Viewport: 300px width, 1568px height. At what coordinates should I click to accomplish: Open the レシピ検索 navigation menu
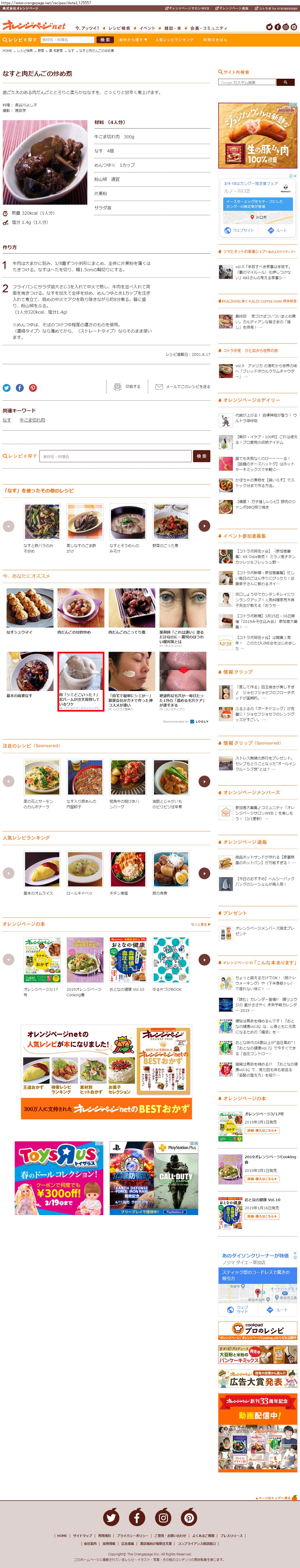[119, 28]
